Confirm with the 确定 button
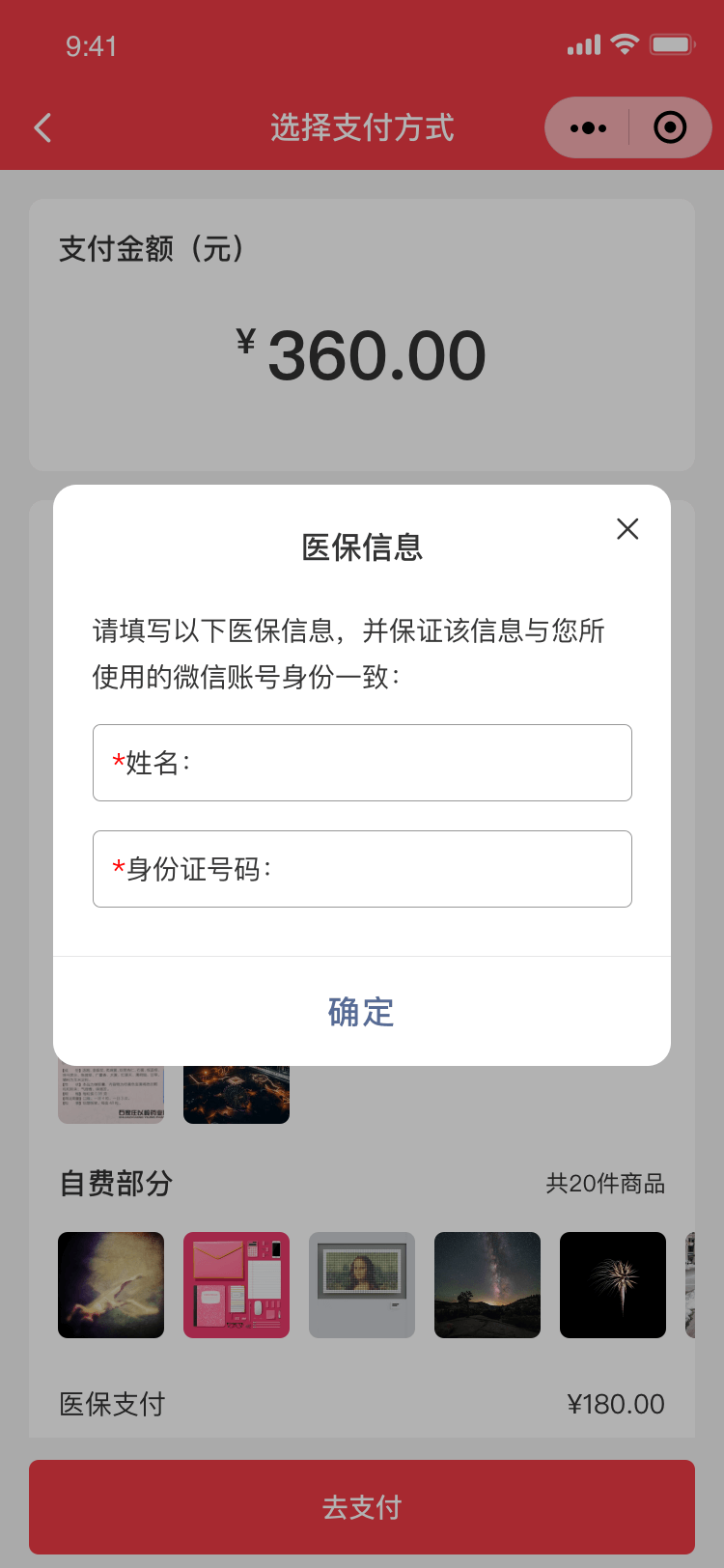 pos(362,1012)
